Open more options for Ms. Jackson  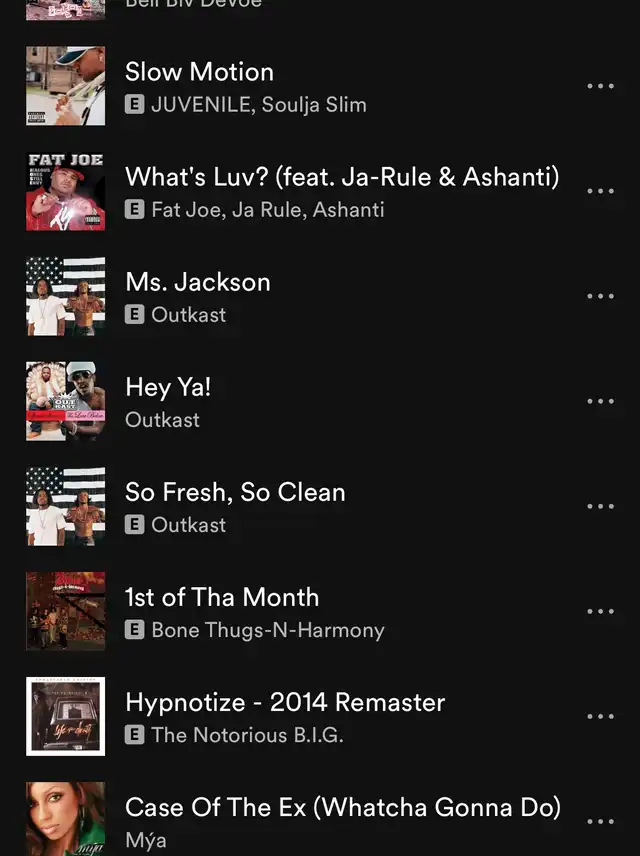[600, 297]
